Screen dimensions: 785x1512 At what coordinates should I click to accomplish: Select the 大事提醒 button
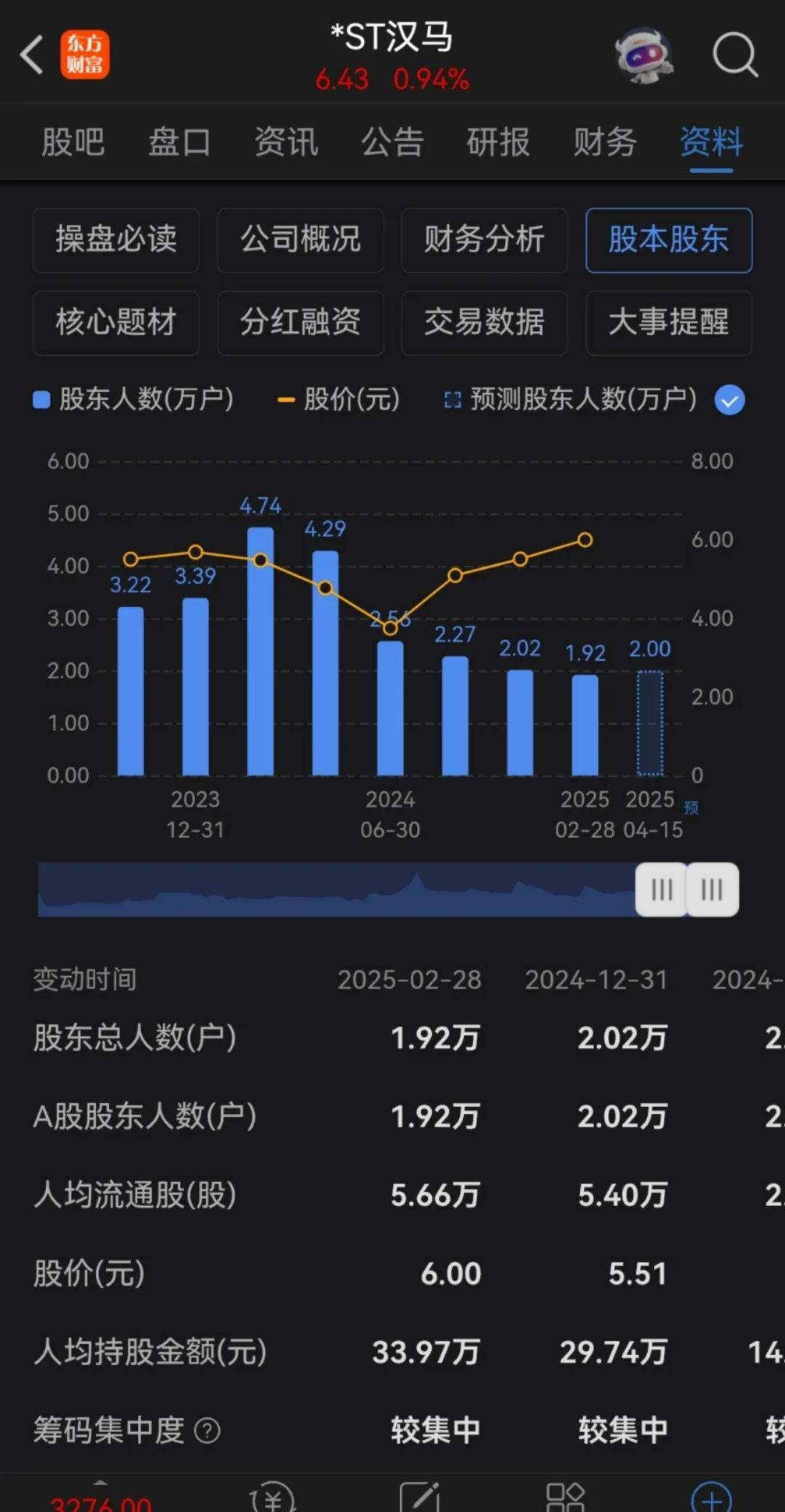[x=668, y=324]
